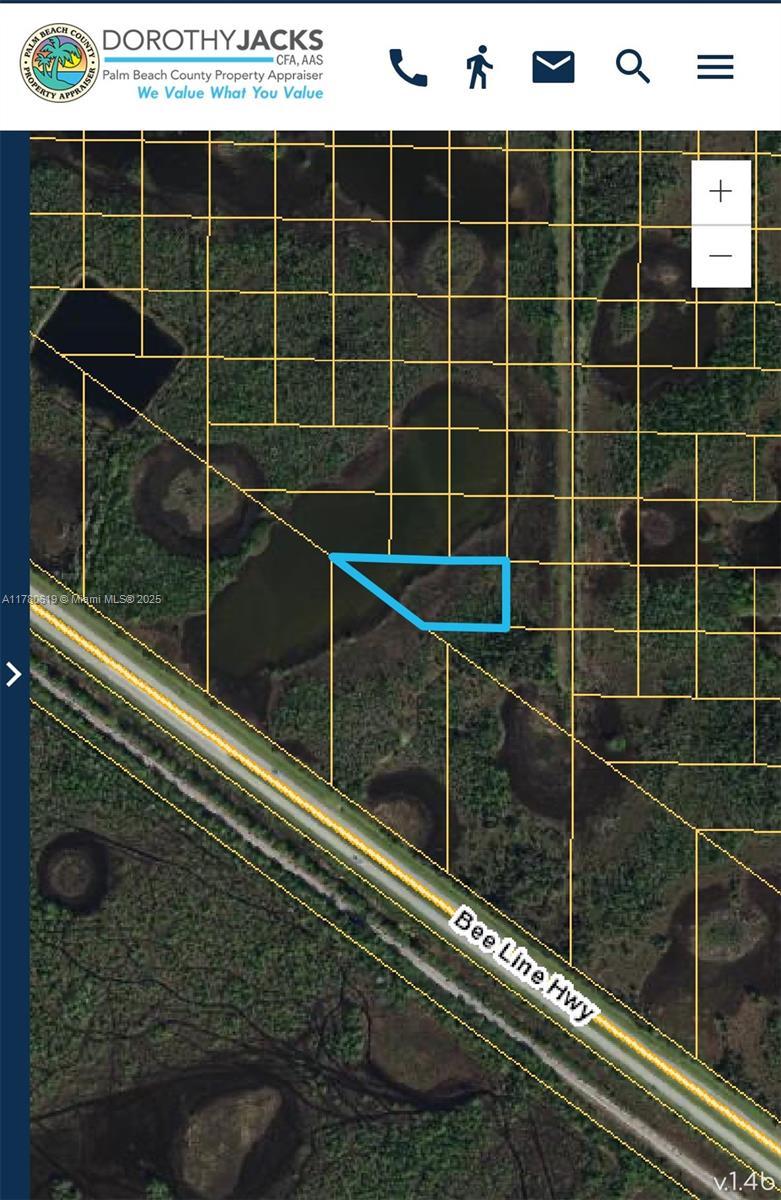Open the email envelope icon

553,67
